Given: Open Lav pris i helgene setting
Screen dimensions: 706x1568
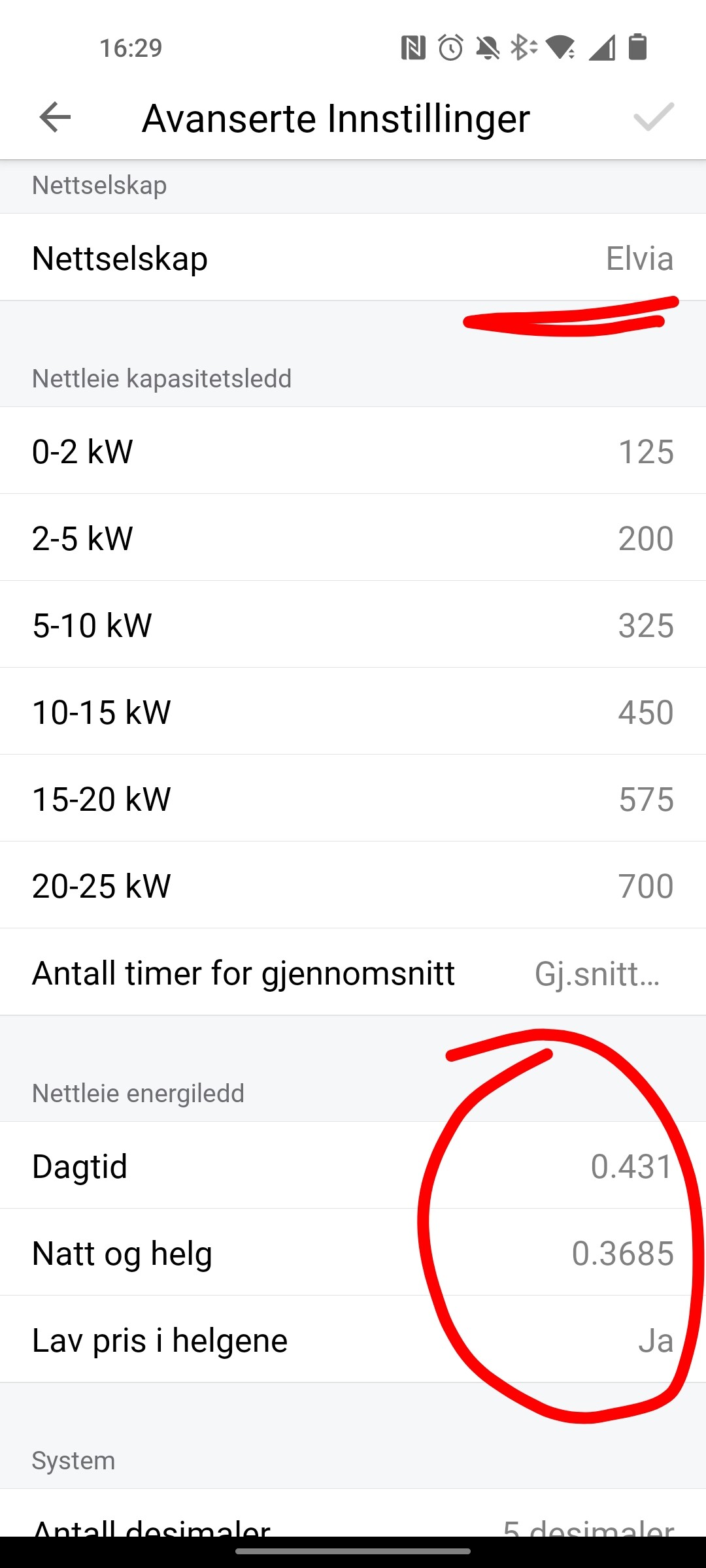Looking at the screenshot, I should (353, 1340).
